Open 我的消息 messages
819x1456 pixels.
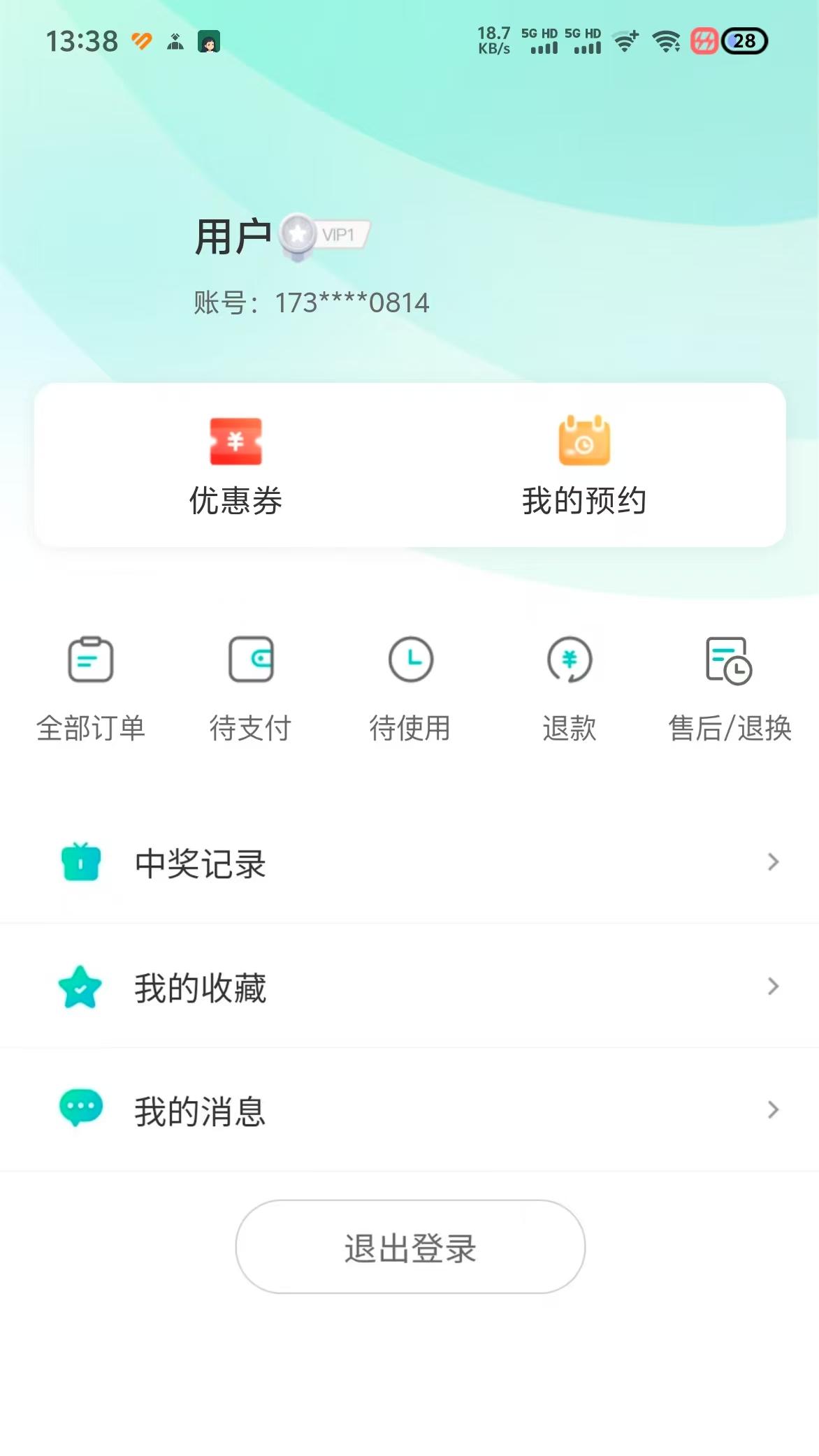point(409,1109)
